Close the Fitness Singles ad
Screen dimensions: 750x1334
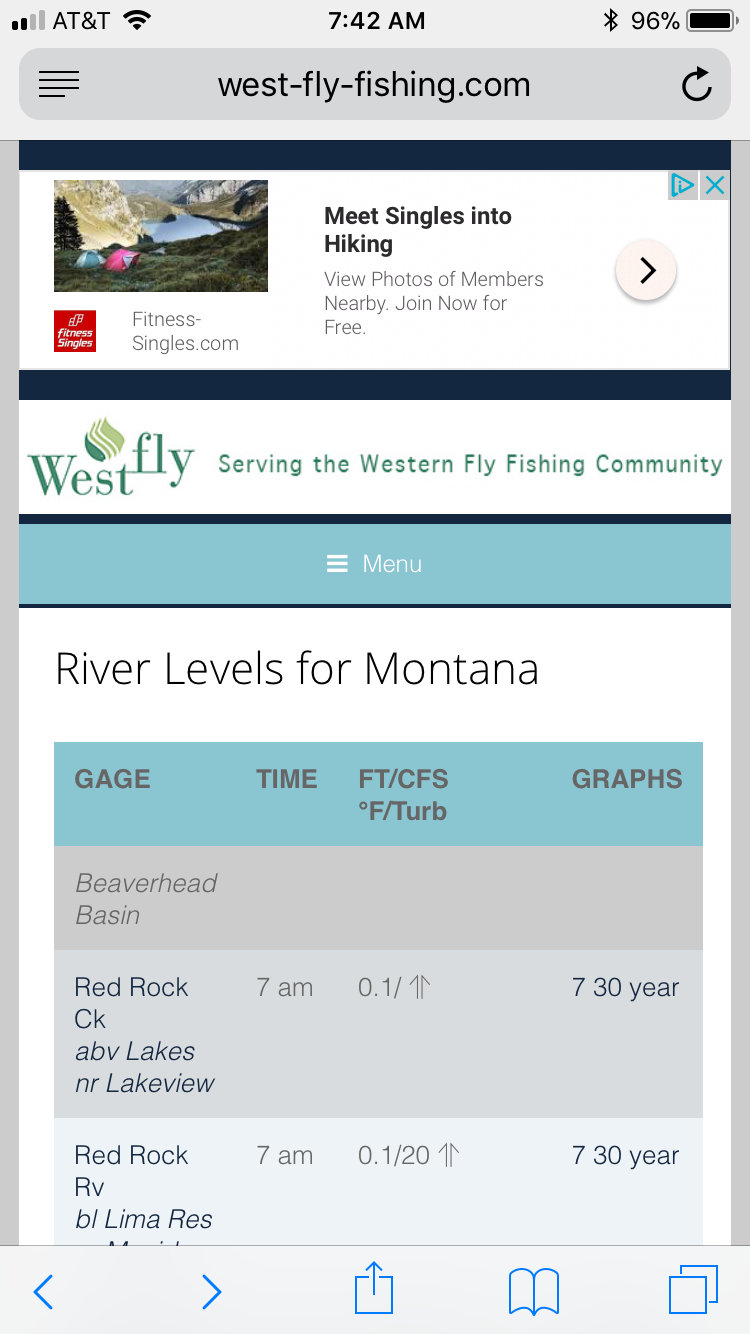(x=714, y=185)
